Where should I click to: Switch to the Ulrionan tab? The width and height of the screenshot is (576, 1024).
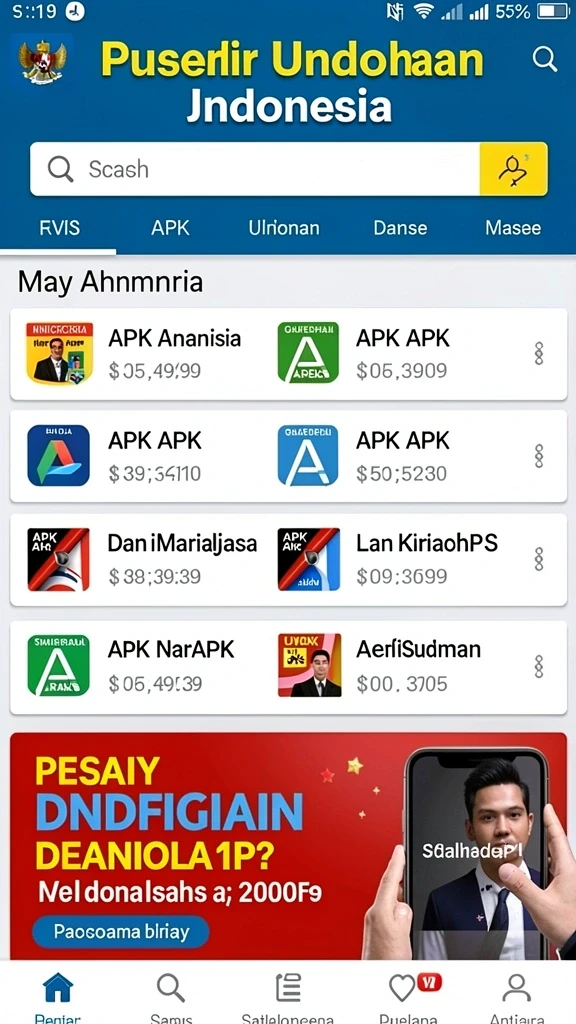(x=284, y=228)
